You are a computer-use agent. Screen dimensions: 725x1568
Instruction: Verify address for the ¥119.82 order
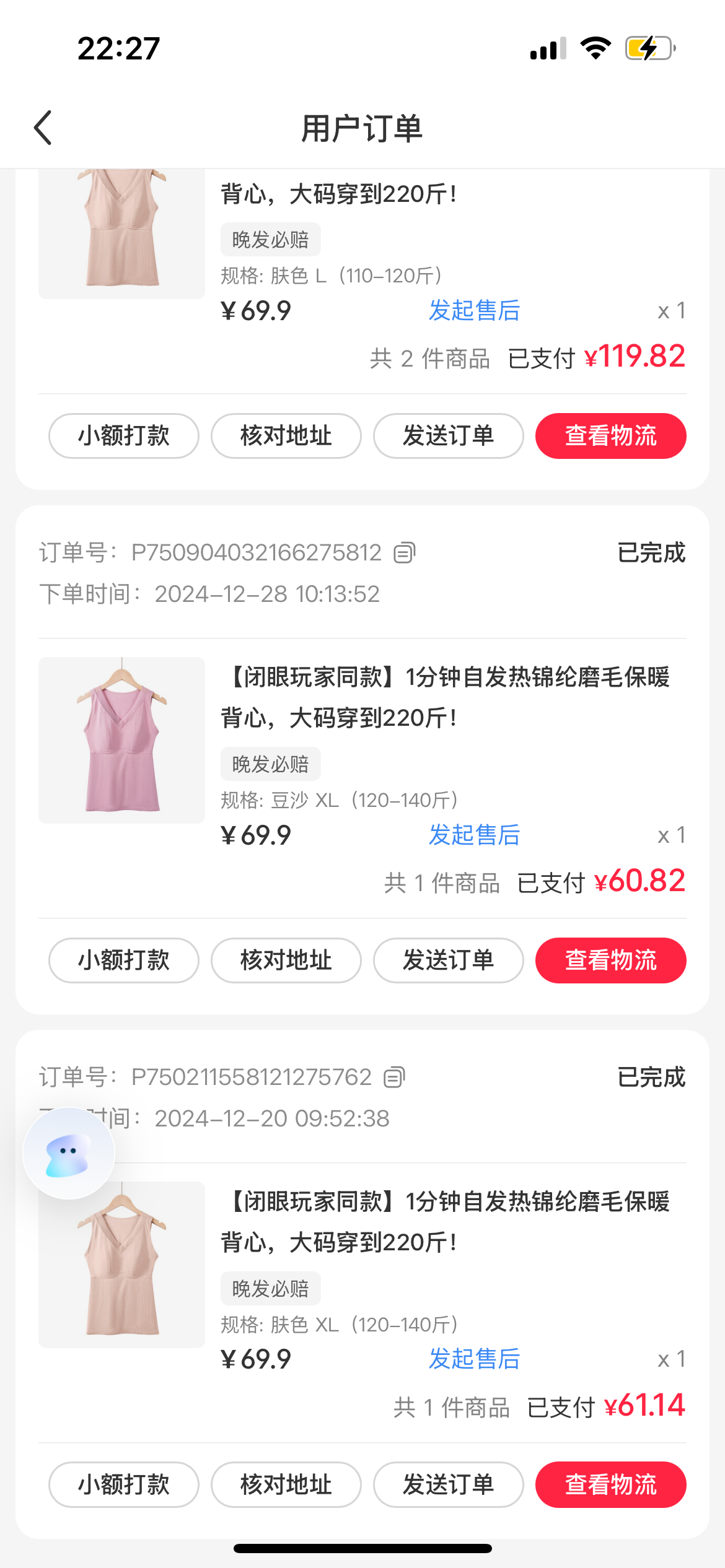(286, 436)
